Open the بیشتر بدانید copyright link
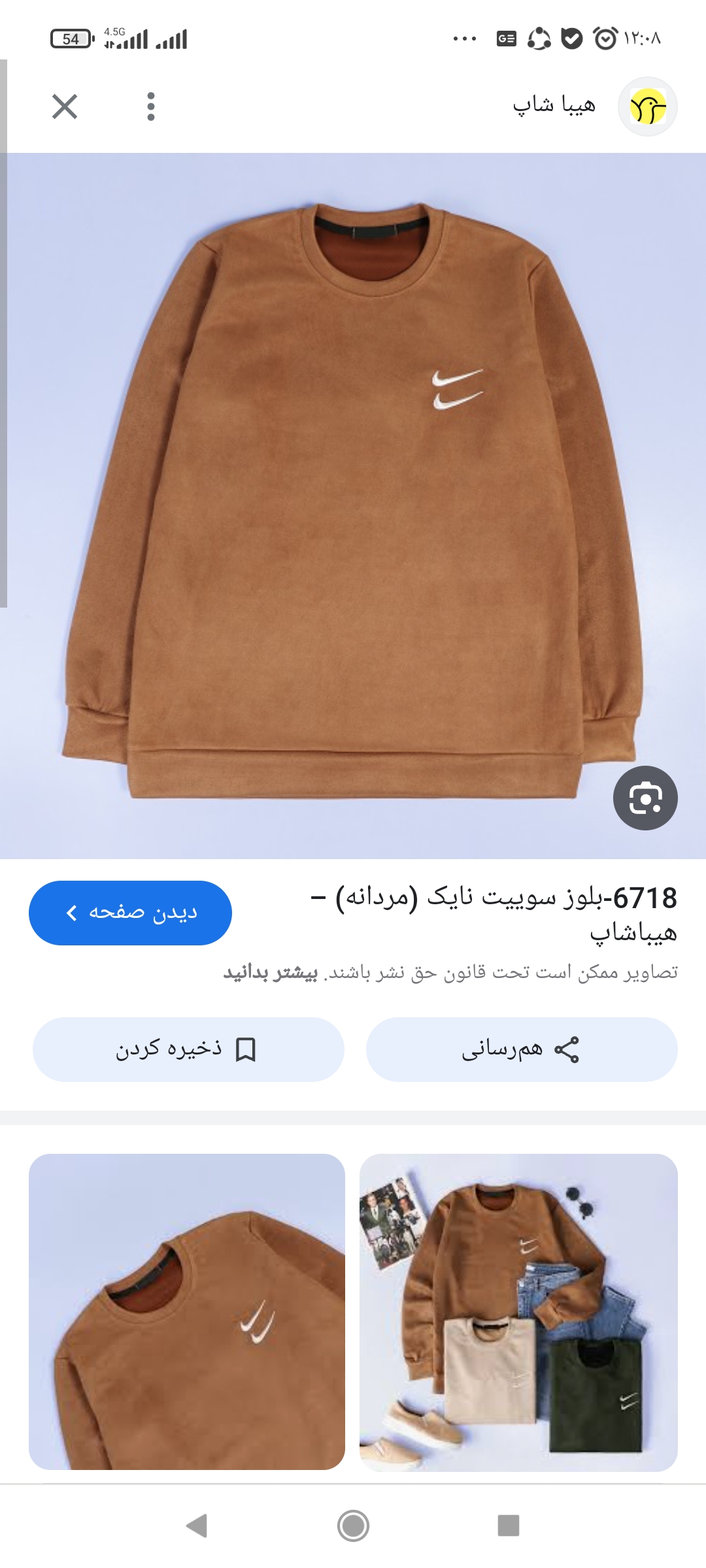This screenshot has height=1568, width=706. click(x=271, y=973)
